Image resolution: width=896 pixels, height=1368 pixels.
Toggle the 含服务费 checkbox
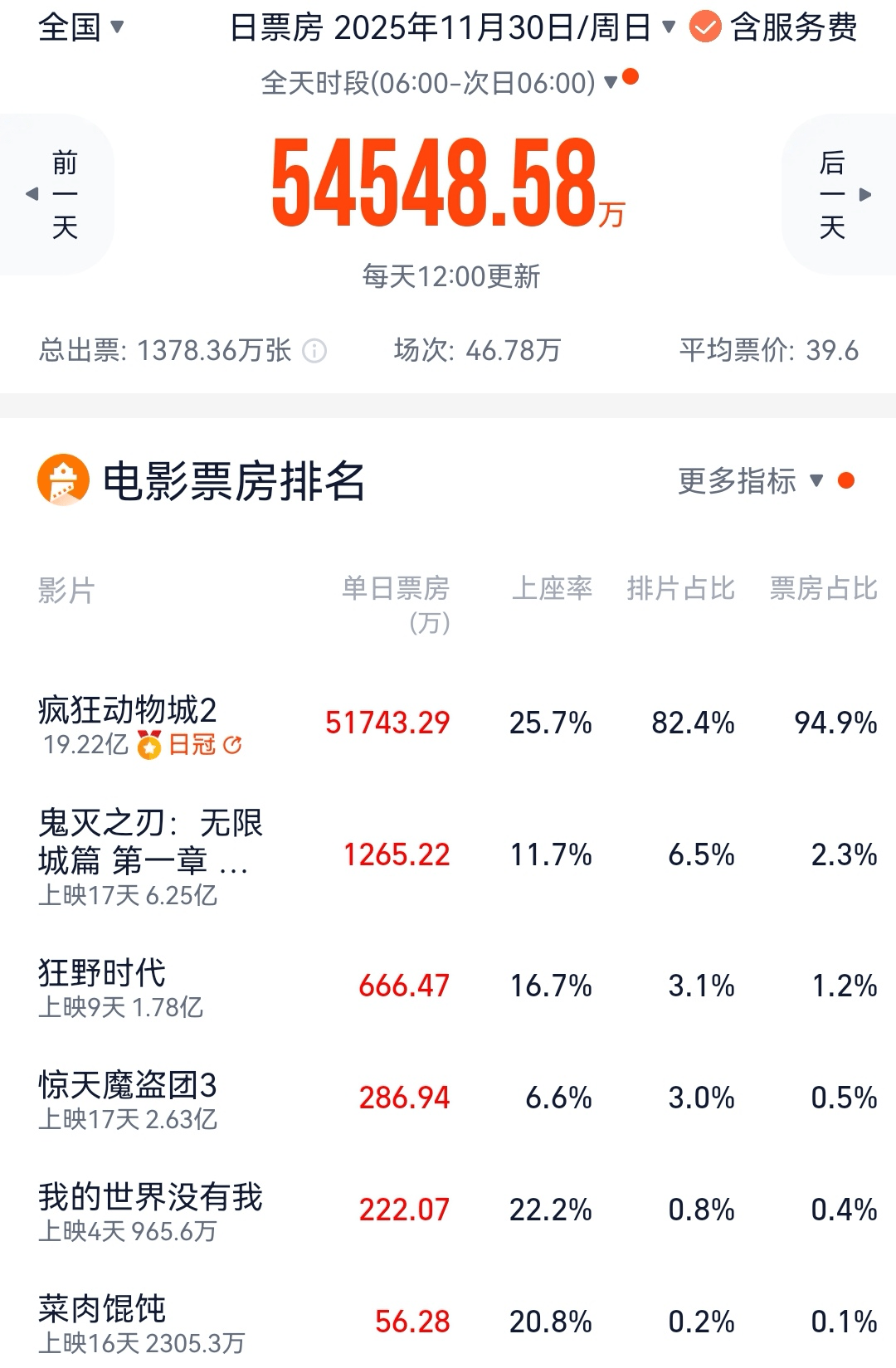[705, 28]
